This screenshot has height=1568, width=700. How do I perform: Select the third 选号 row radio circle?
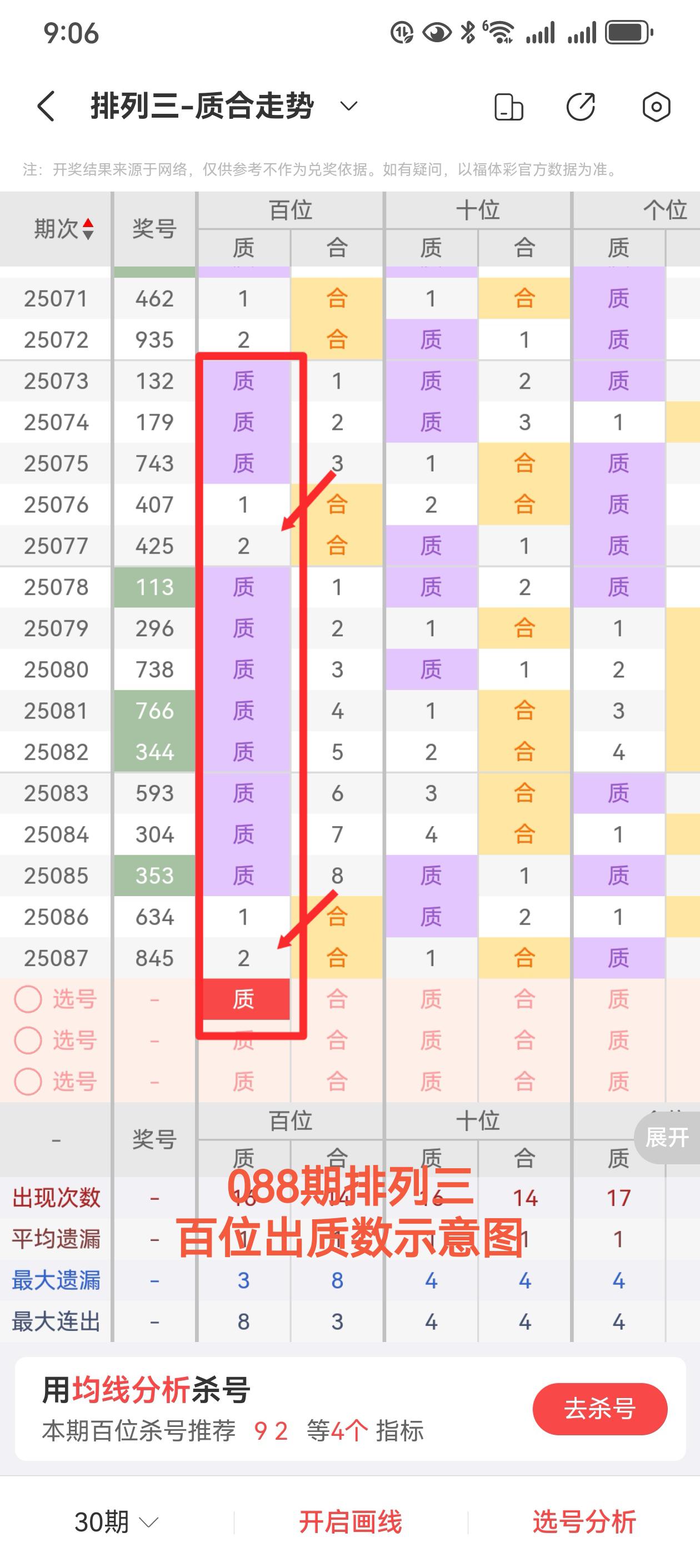28,1082
